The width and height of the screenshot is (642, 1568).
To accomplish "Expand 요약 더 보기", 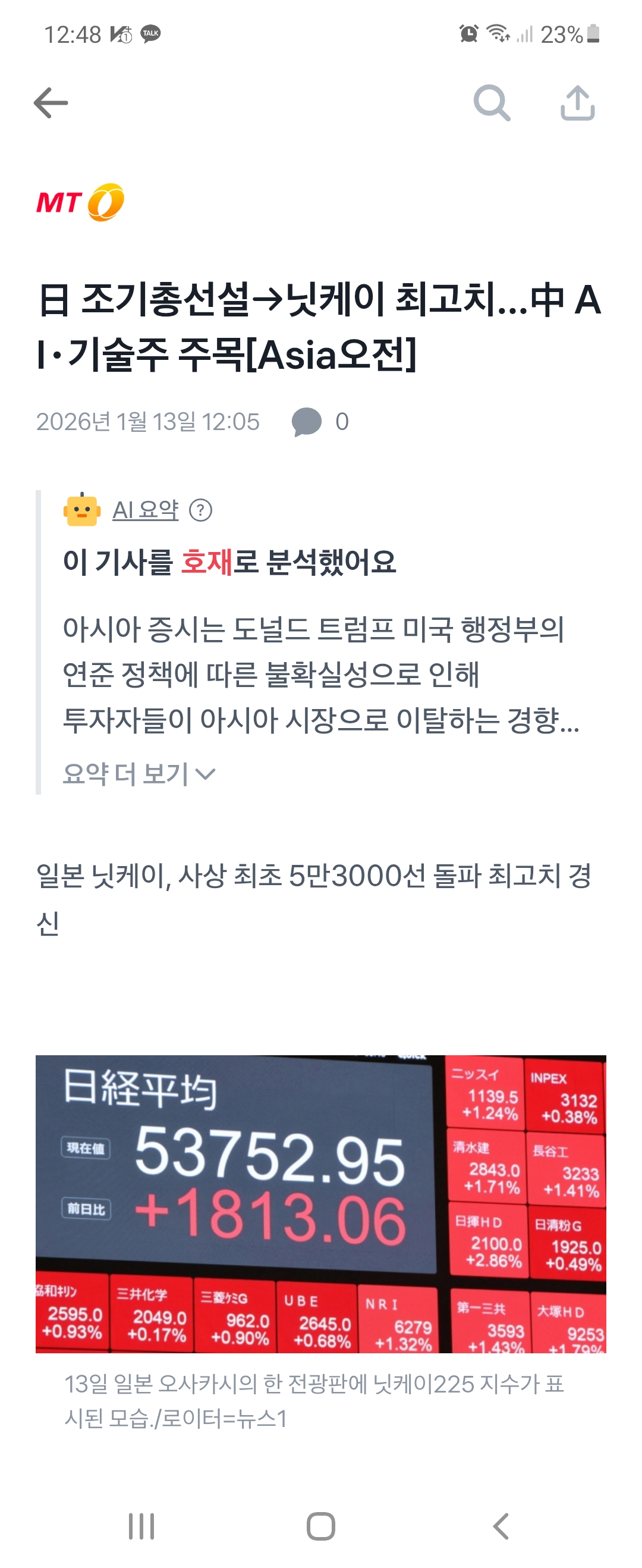I will pyautogui.click(x=139, y=774).
